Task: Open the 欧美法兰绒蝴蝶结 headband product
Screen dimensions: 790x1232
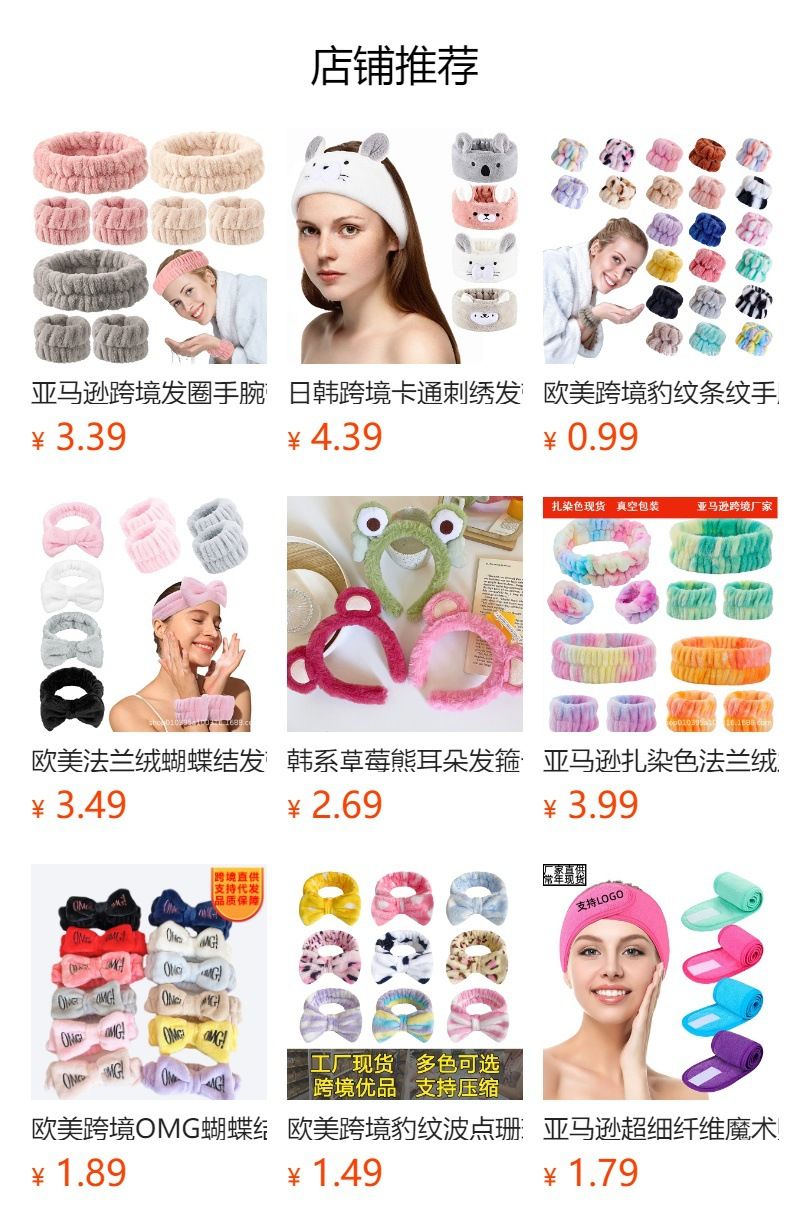Action: 149,660
